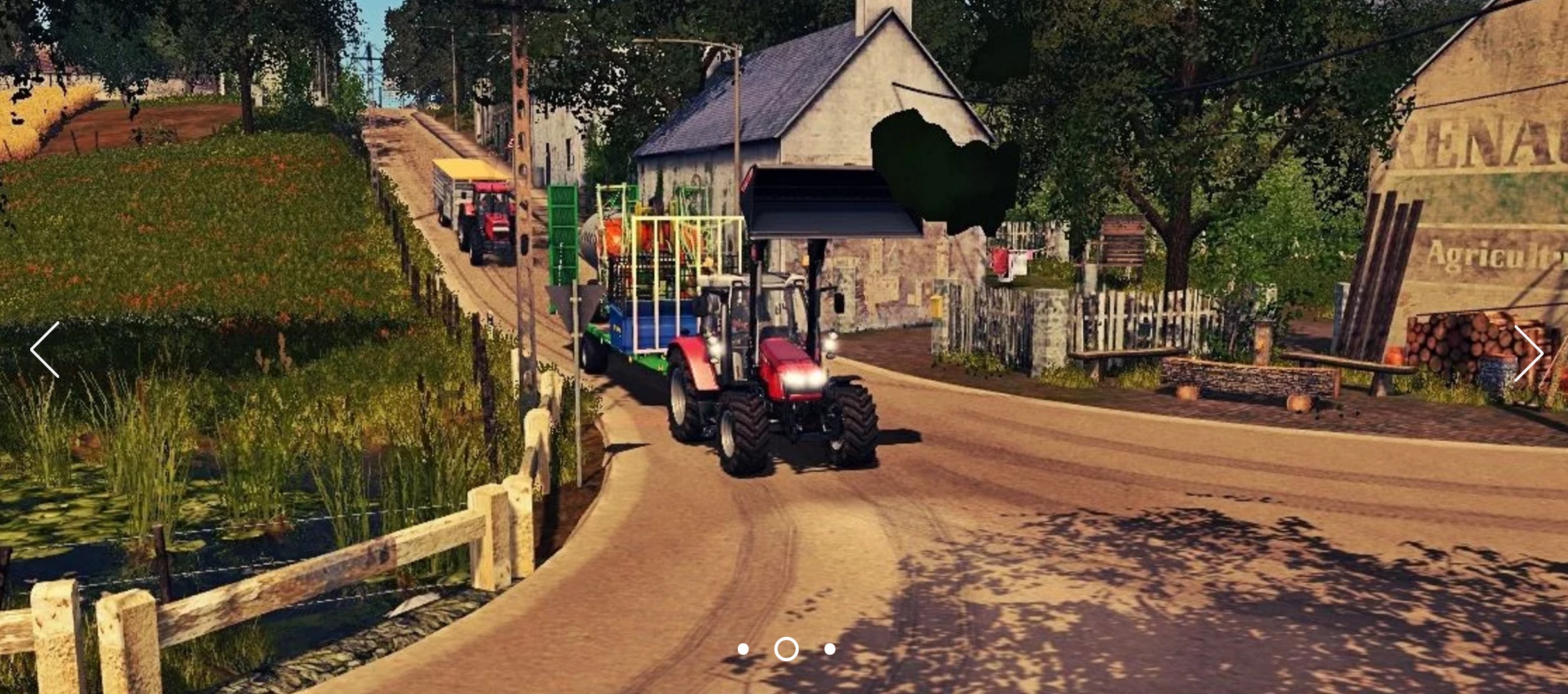Viewport: 1568px width, 694px height.
Task: Select the current middle slide dot
Action: tap(786, 649)
